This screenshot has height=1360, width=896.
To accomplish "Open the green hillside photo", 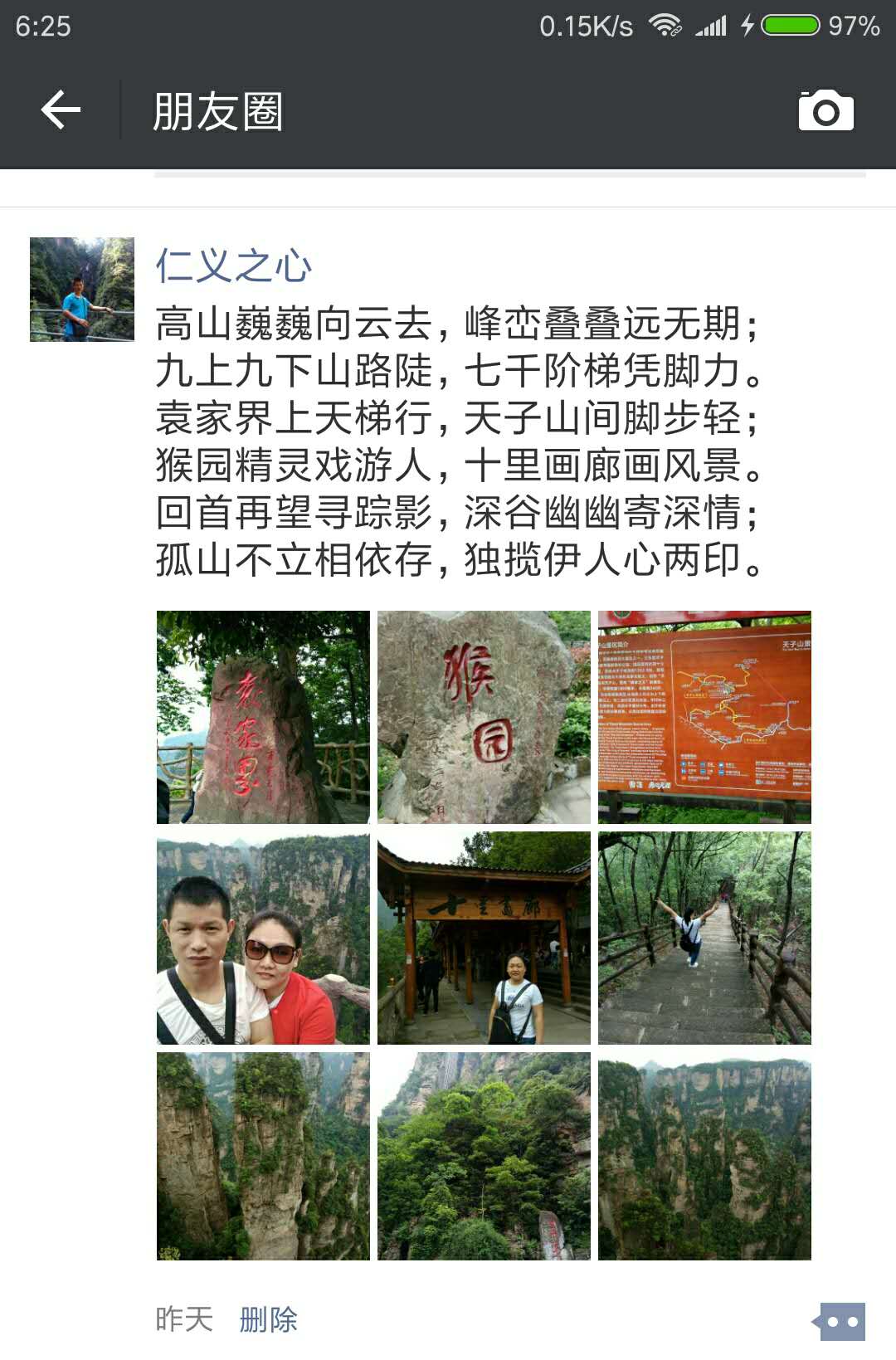I will coord(484,1157).
